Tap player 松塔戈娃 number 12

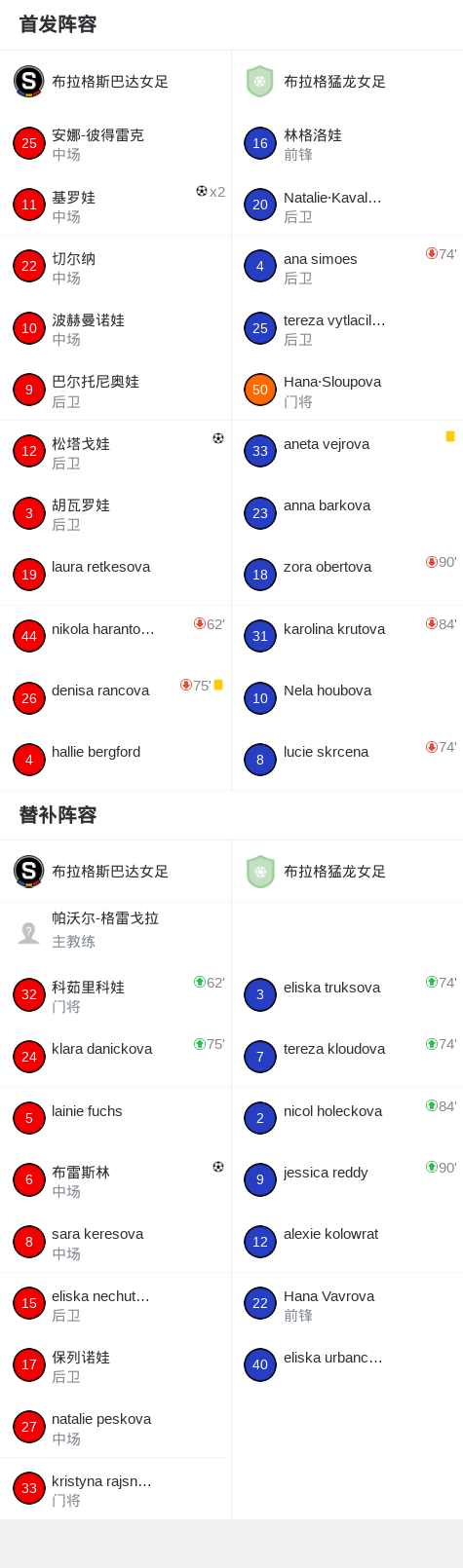click(115, 452)
